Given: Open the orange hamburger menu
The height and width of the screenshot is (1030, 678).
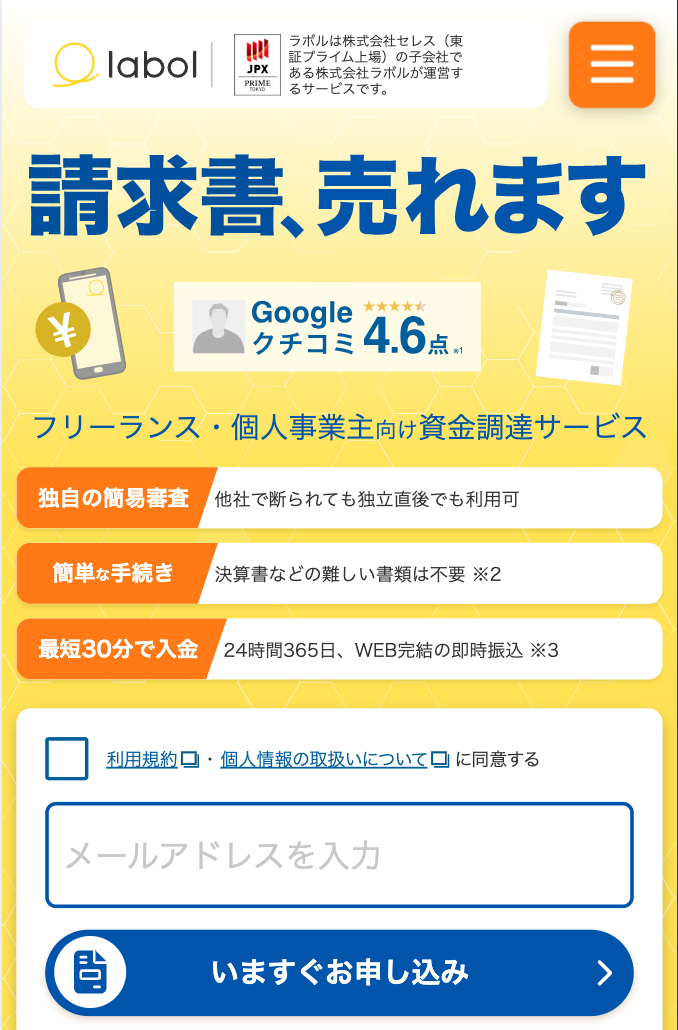Looking at the screenshot, I should [612, 65].
